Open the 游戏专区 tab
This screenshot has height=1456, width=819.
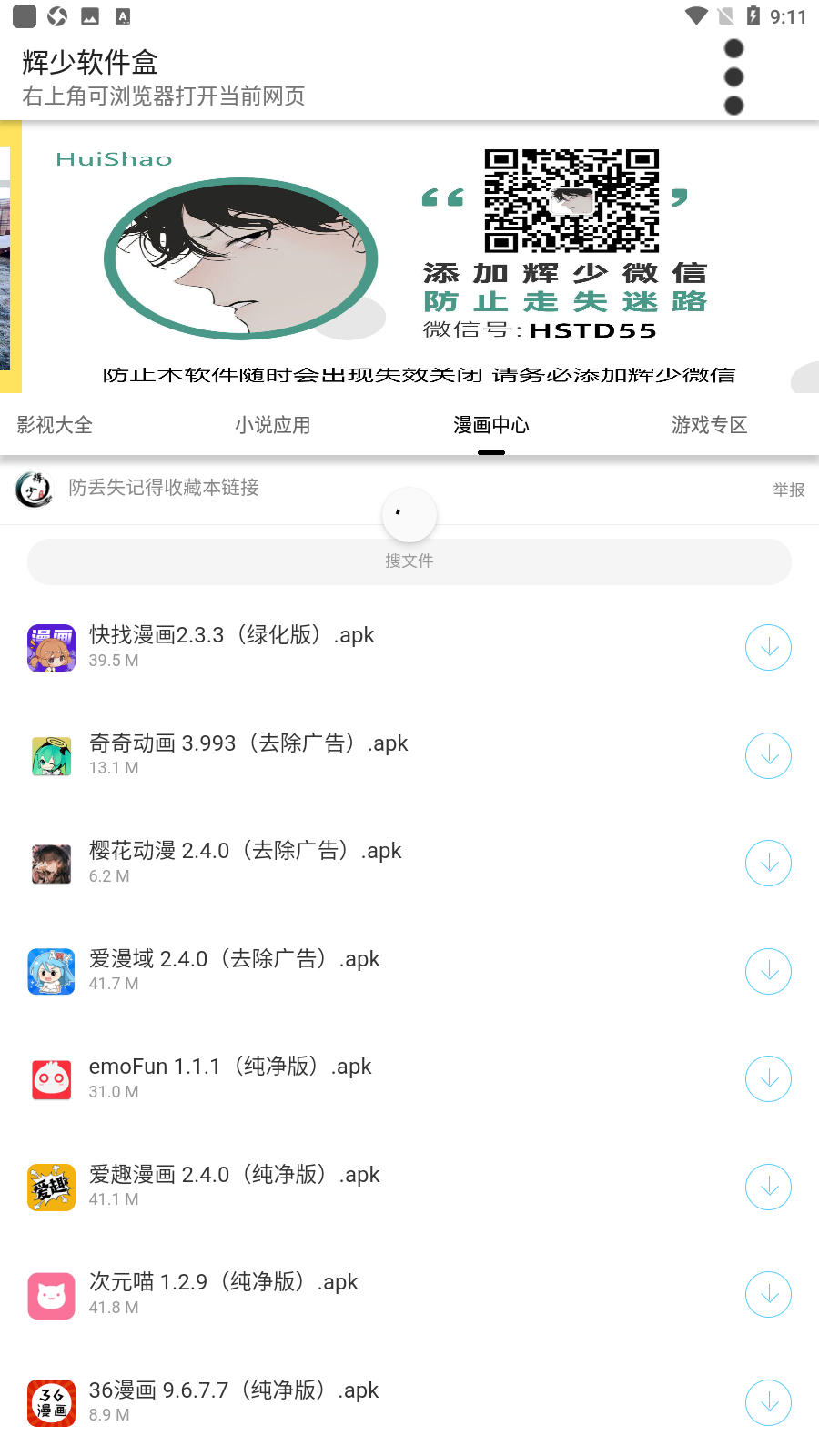click(x=709, y=425)
